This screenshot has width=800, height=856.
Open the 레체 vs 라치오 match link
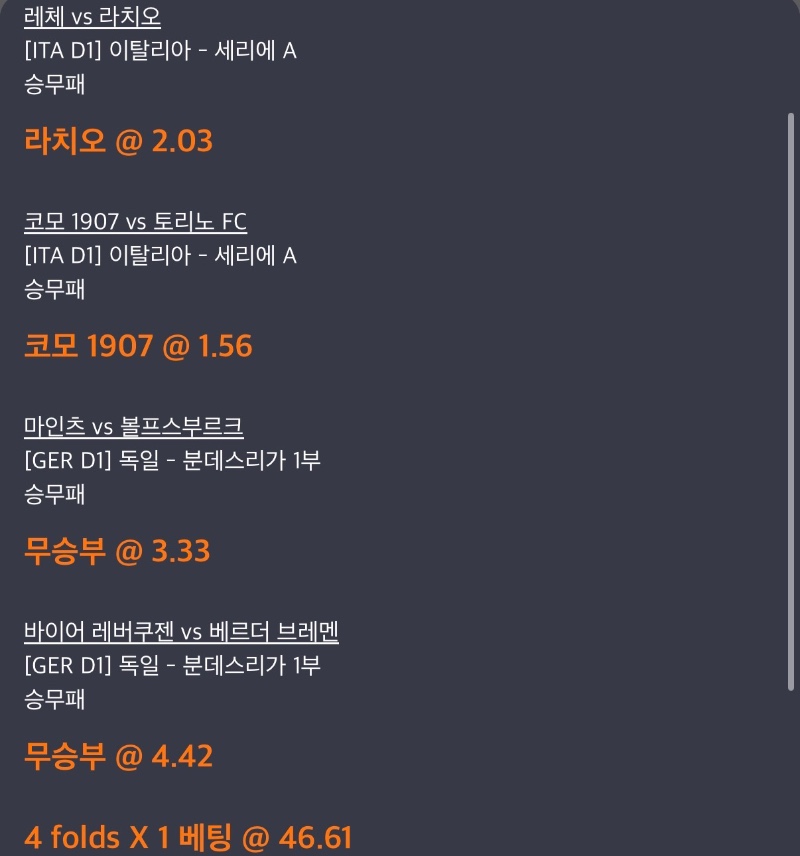coord(92,17)
